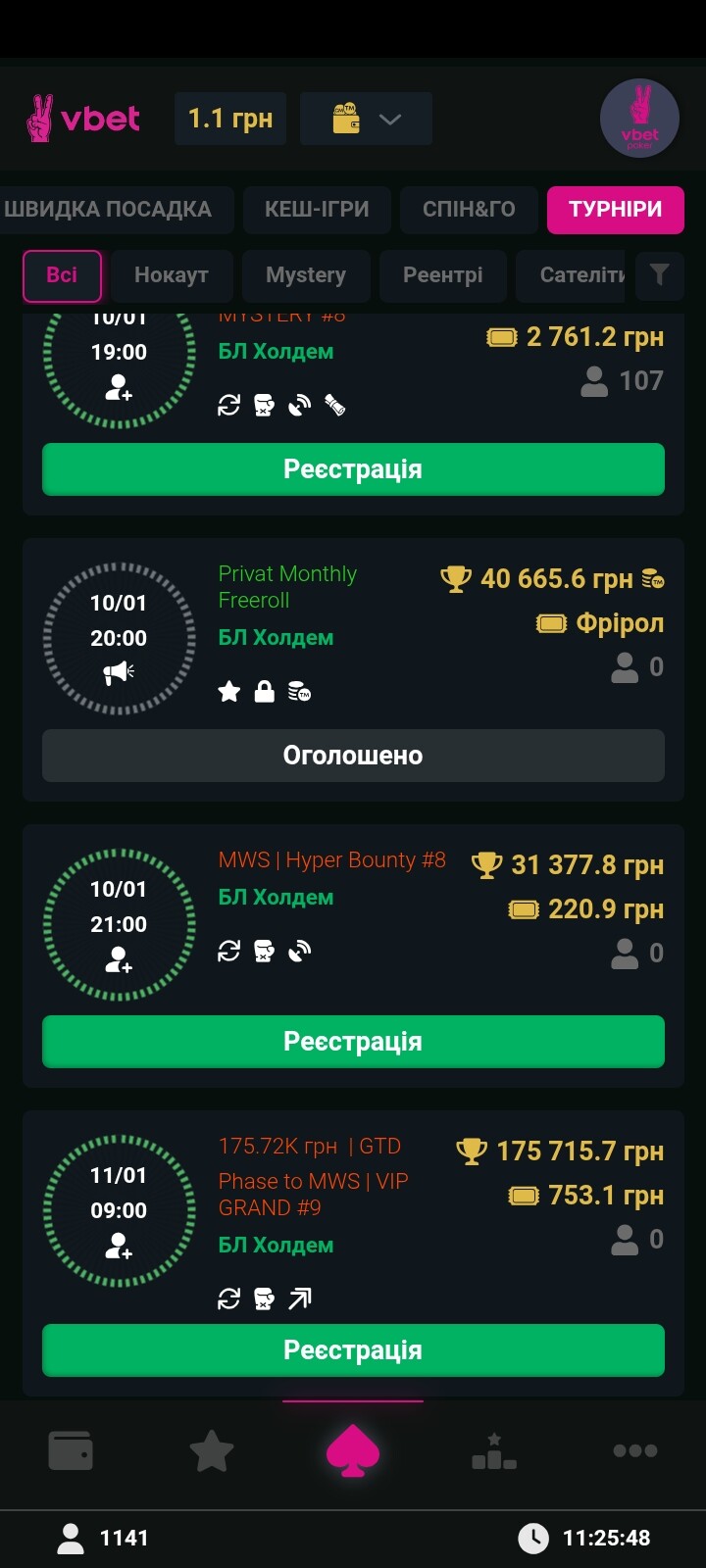Viewport: 706px width, 1568px height.
Task: Open the vbet poker profile avatar
Action: pos(639,119)
